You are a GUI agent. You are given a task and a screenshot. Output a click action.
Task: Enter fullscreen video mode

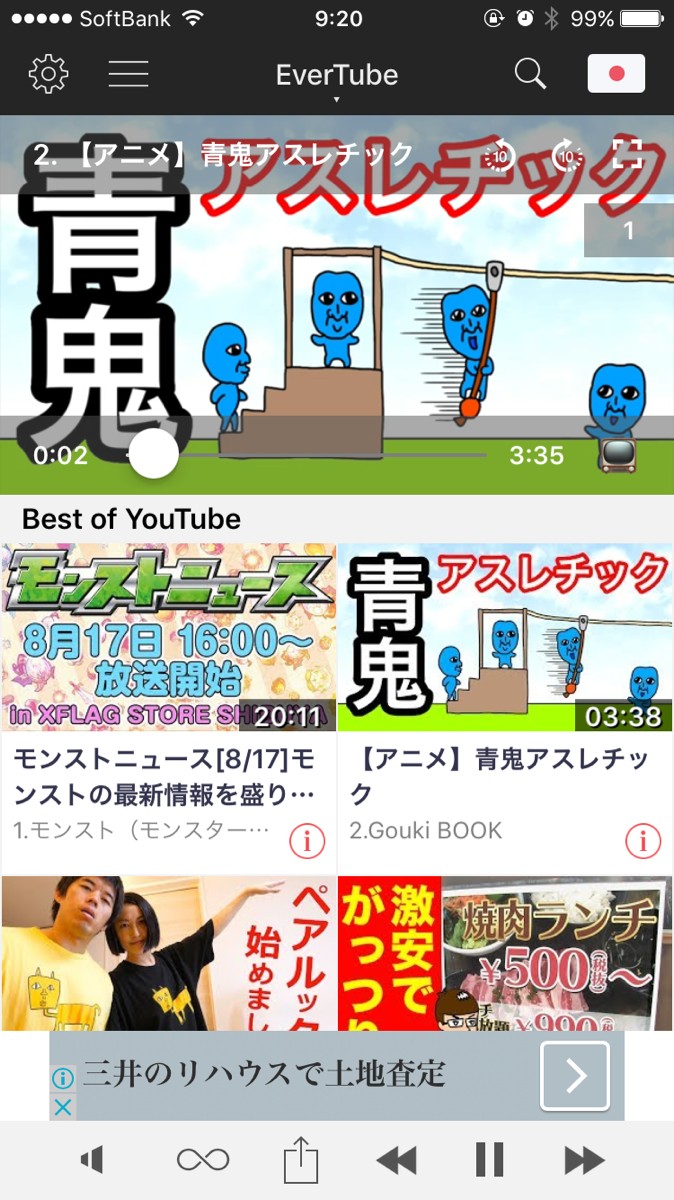[x=628, y=153]
